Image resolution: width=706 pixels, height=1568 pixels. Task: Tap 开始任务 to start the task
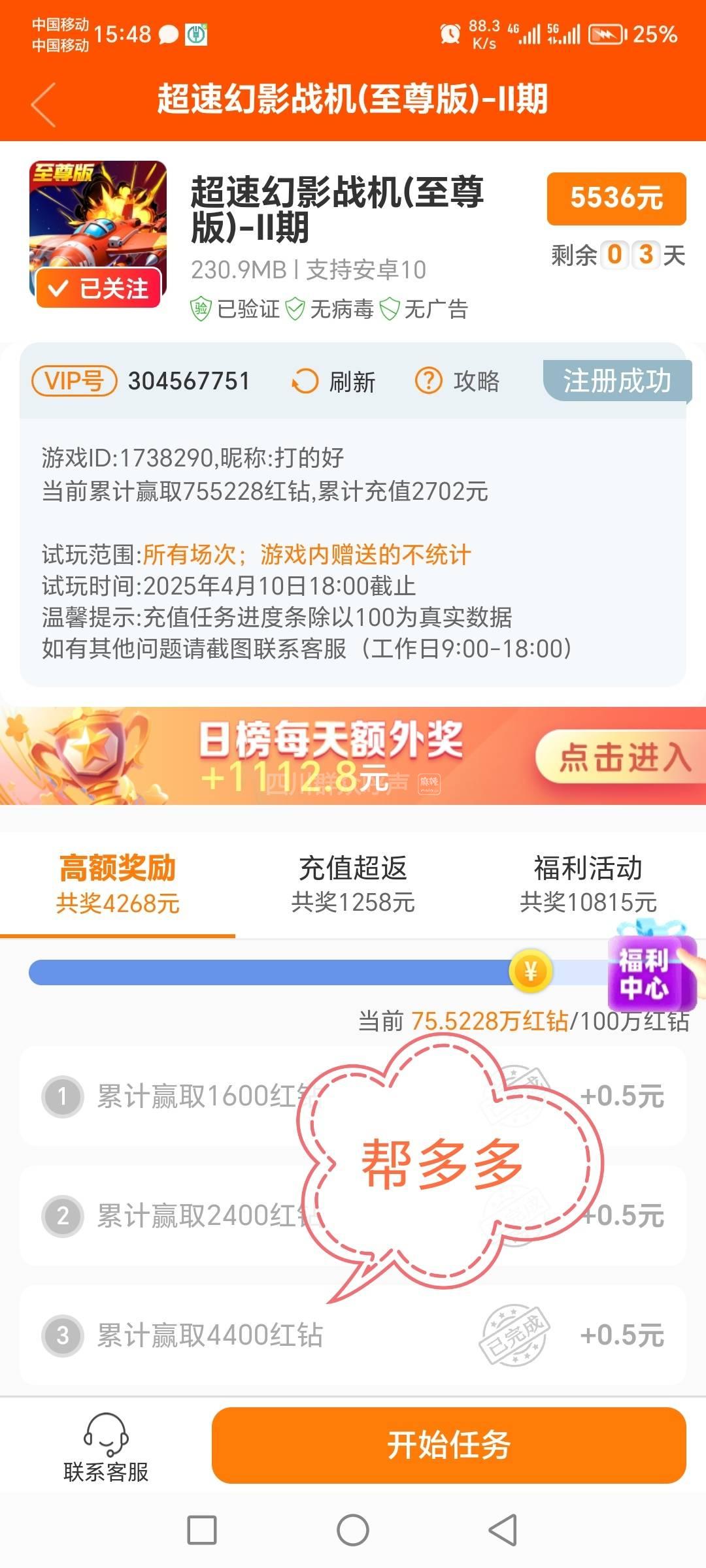coord(448,1445)
